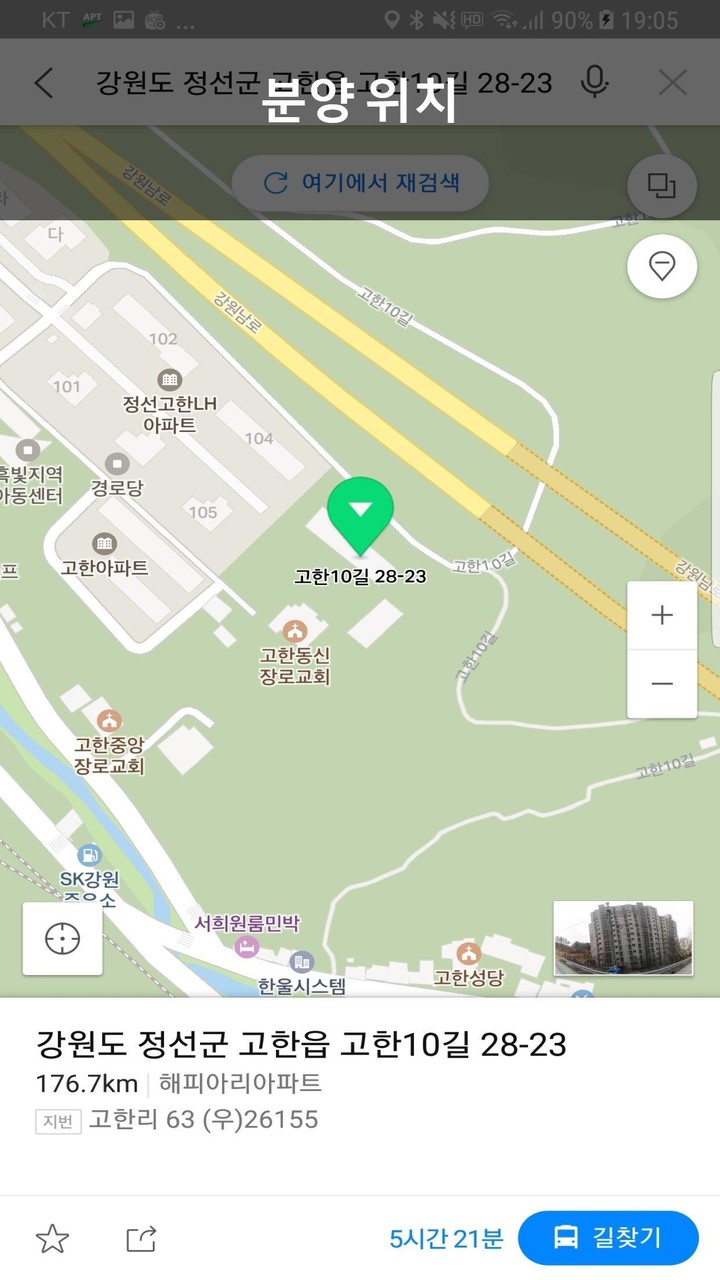
Task: Close the search screen with the X
Action: click(x=672, y=84)
